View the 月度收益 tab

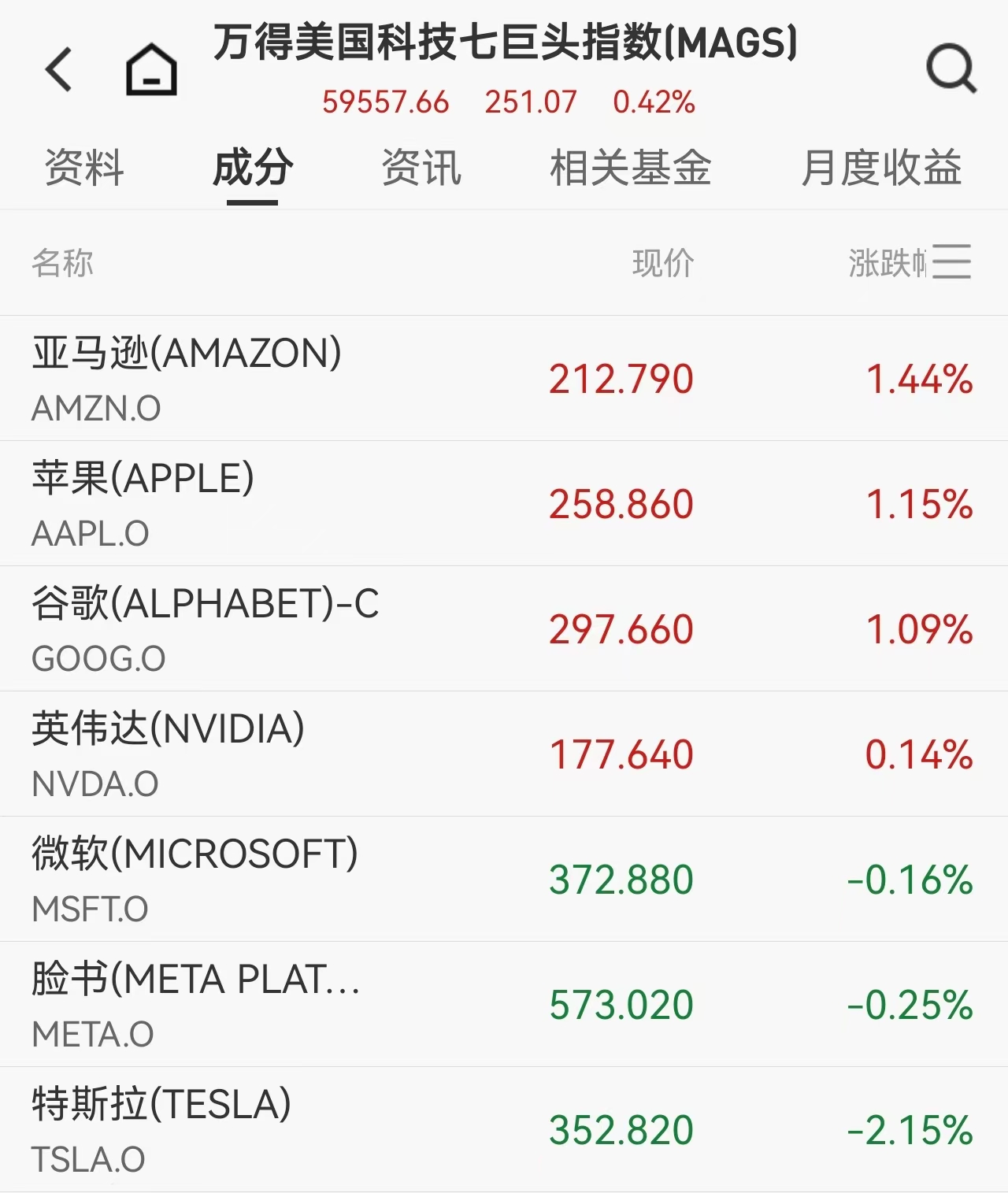(881, 168)
